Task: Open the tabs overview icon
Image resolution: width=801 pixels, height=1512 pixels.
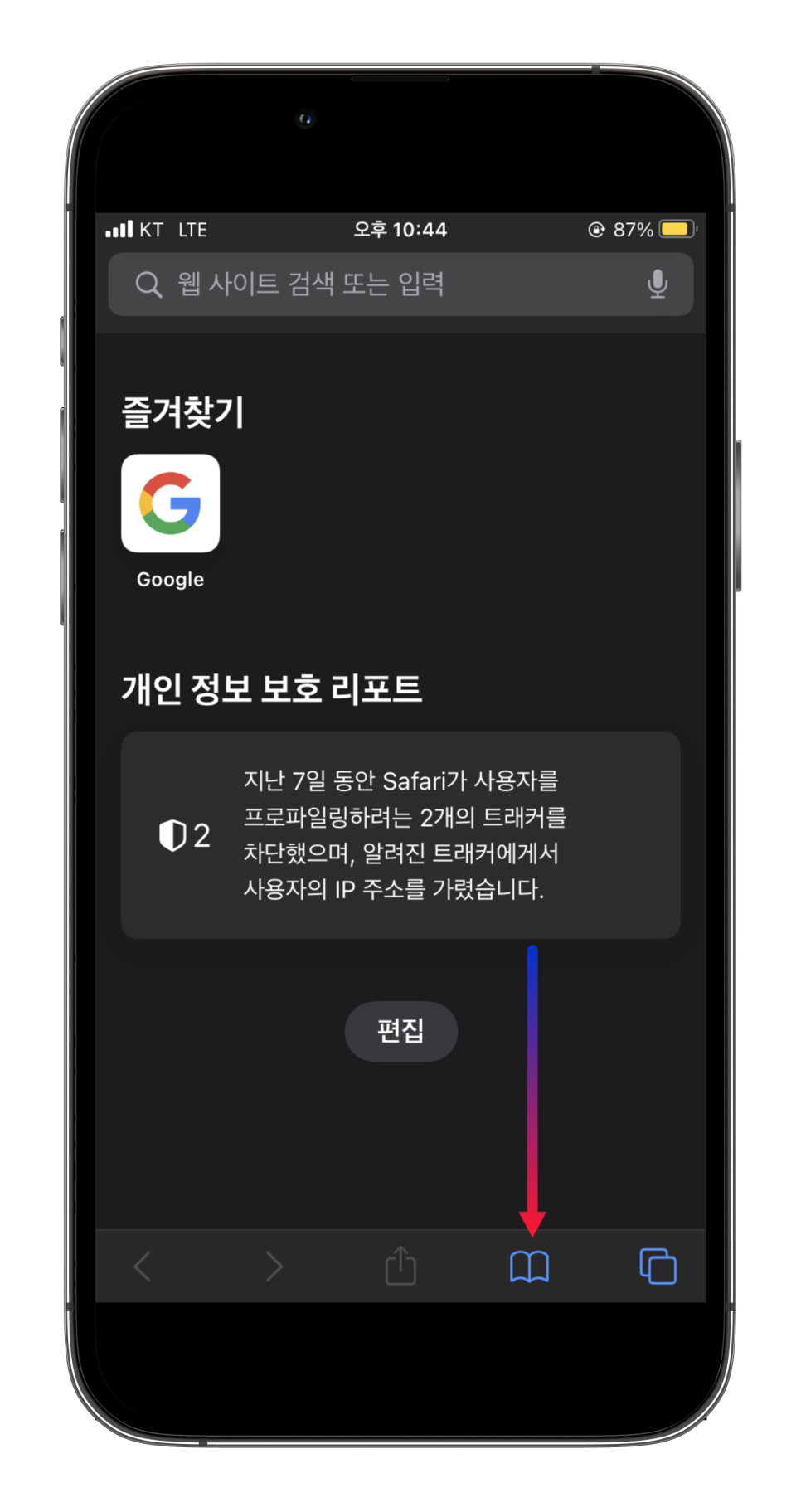Action: coord(658,1266)
